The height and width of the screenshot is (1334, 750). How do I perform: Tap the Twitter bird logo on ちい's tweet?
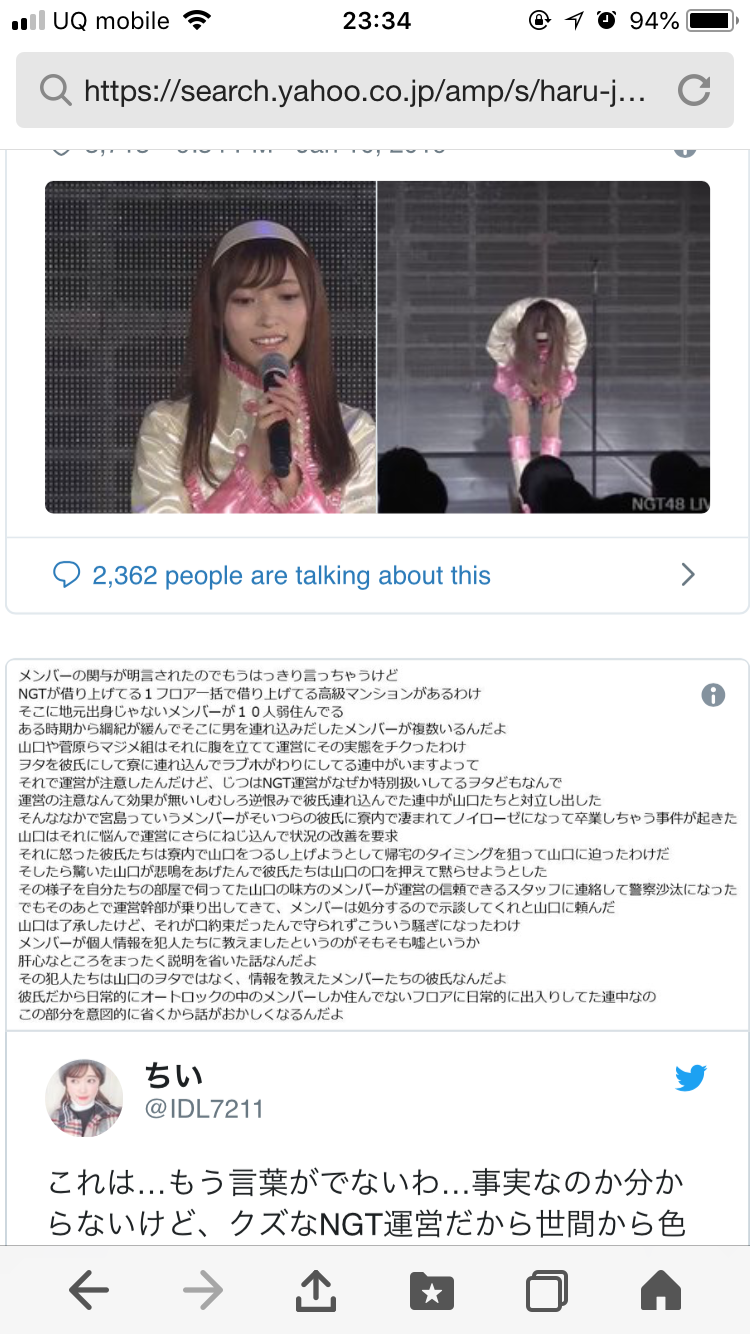click(x=690, y=1078)
